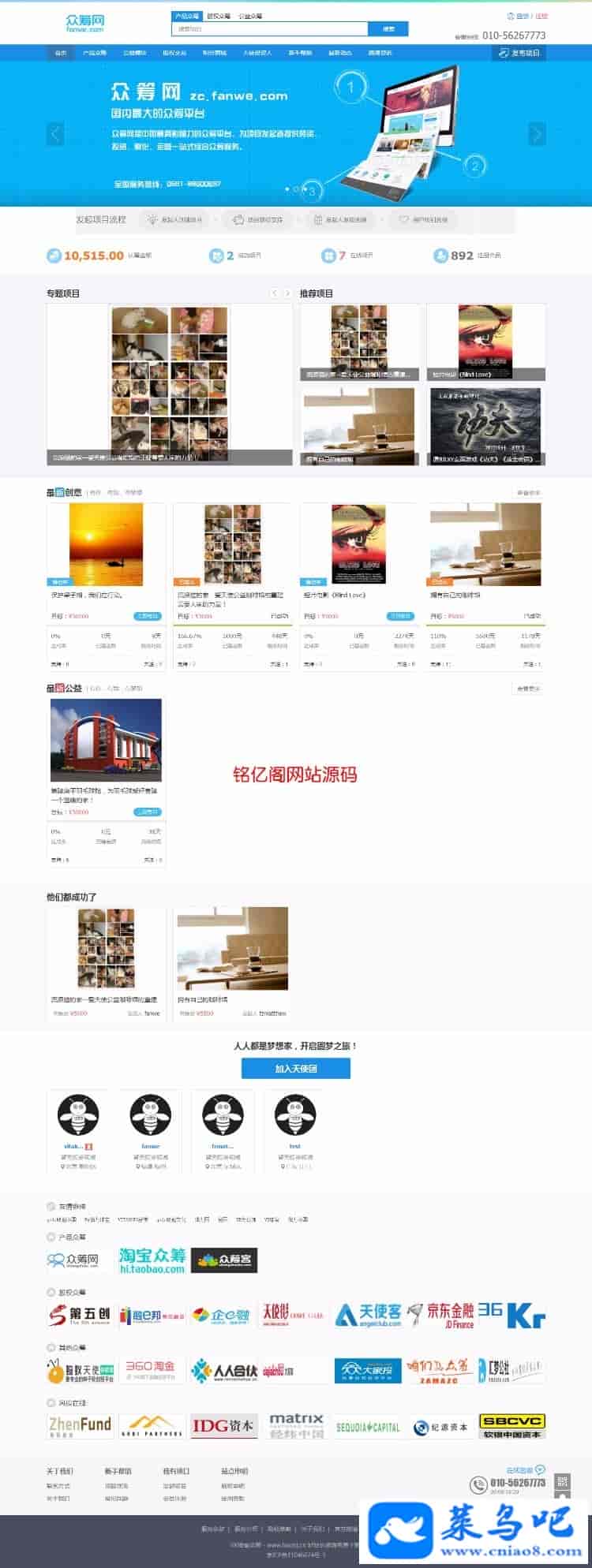
Task: Tap the 加入天使团 button
Action: coord(296,1069)
